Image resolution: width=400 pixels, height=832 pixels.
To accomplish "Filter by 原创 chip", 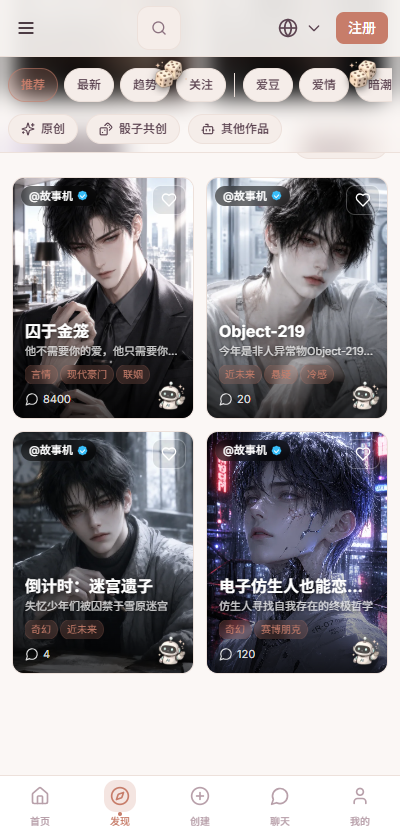I will [43, 129].
